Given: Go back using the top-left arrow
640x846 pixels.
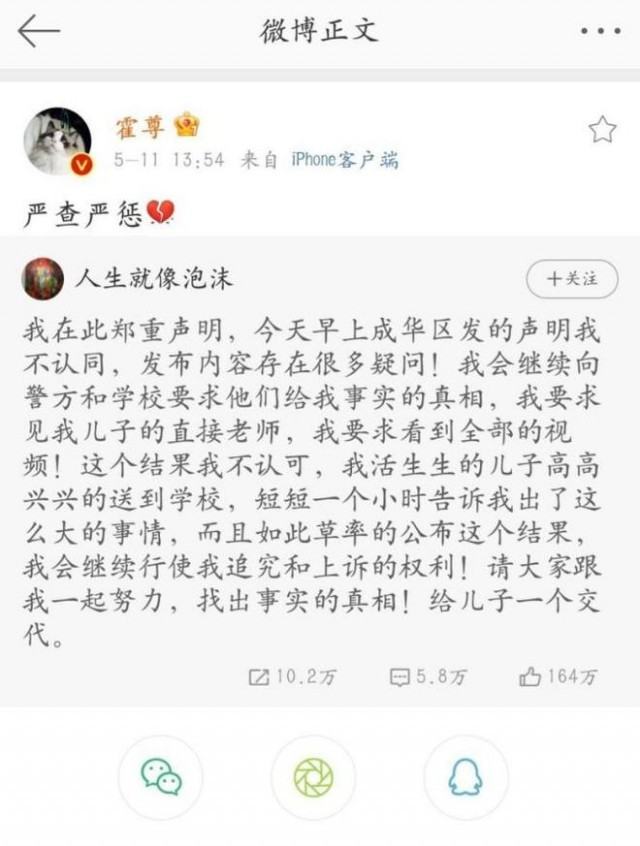Looking at the screenshot, I should click(x=38, y=31).
